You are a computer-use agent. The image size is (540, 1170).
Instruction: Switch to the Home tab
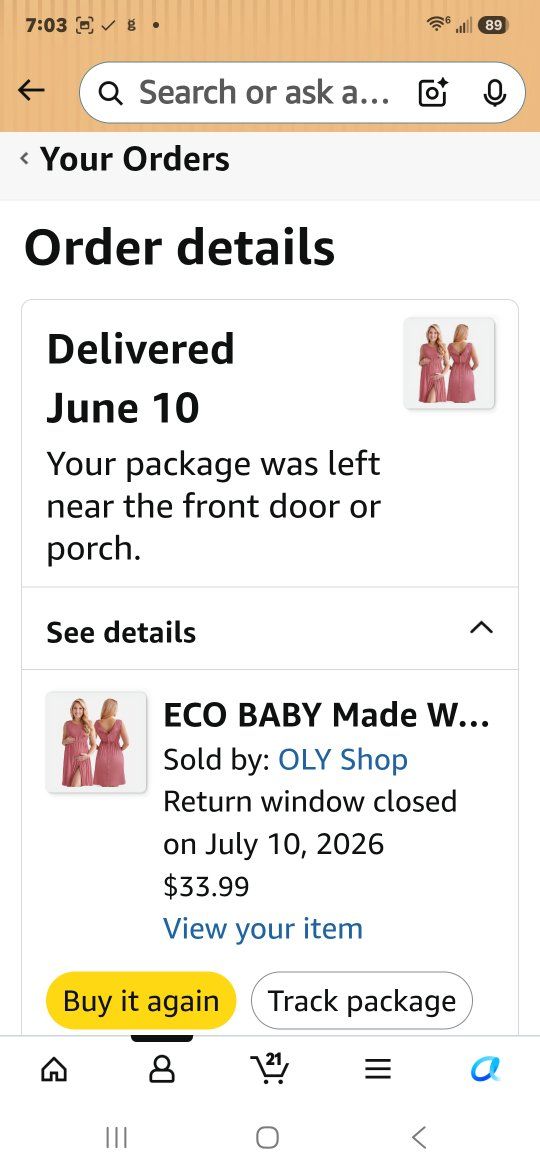coord(54,1070)
